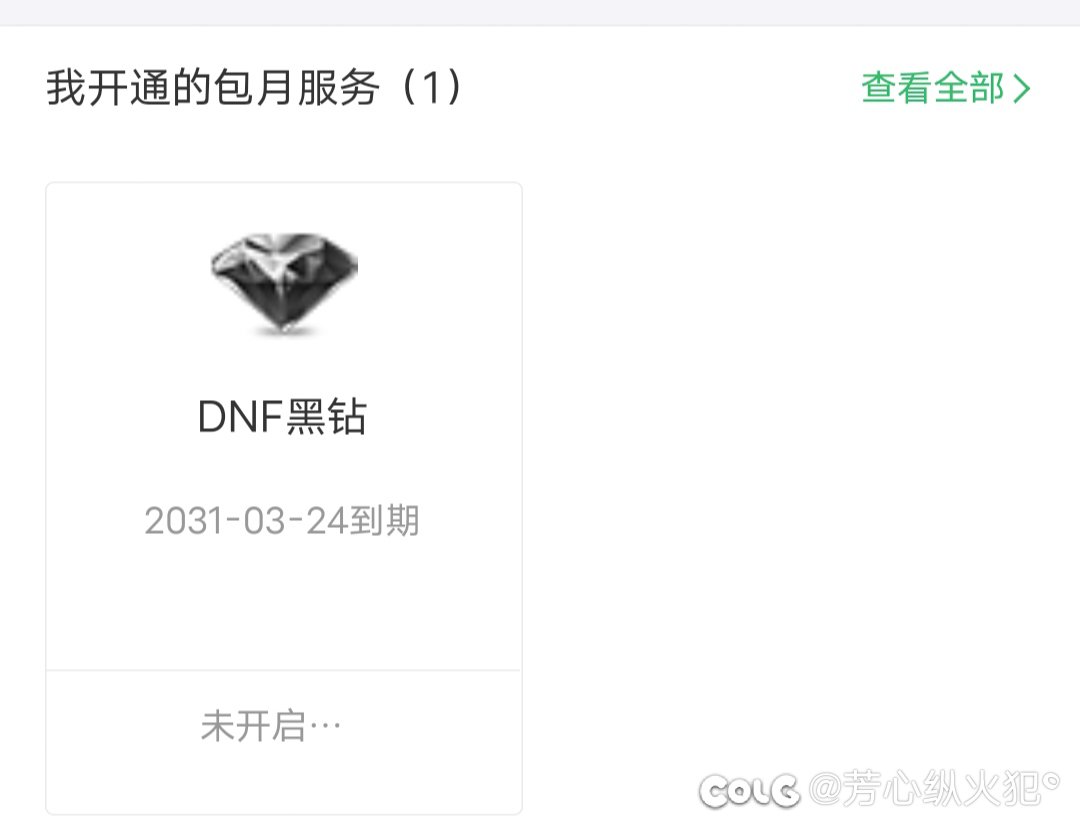Open 查看全部 to see all subscriptions
This screenshot has width=1080, height=832.
coord(944,89)
